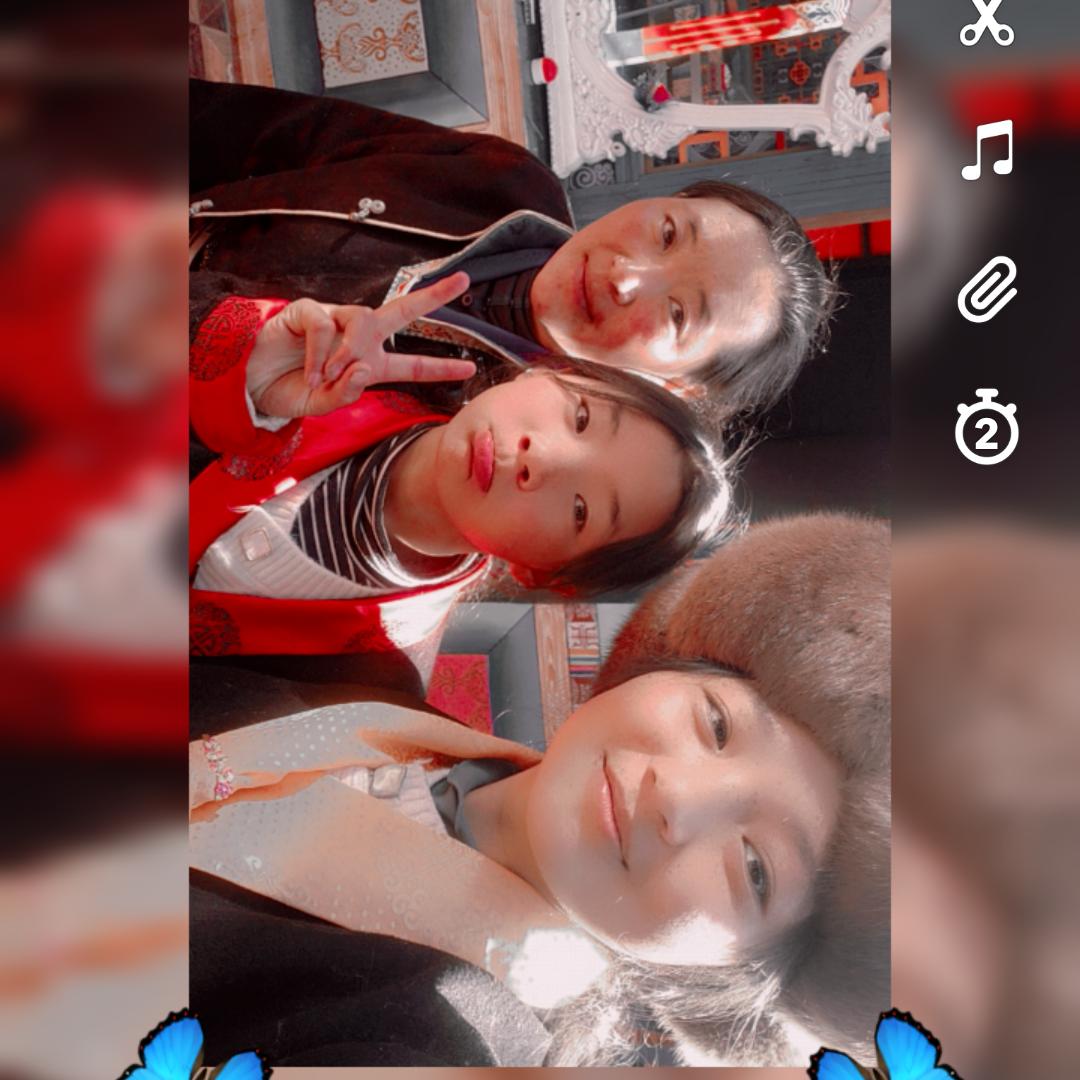The image size is (1080, 1080).
Task: Change the snap timer duration
Action: [x=987, y=428]
